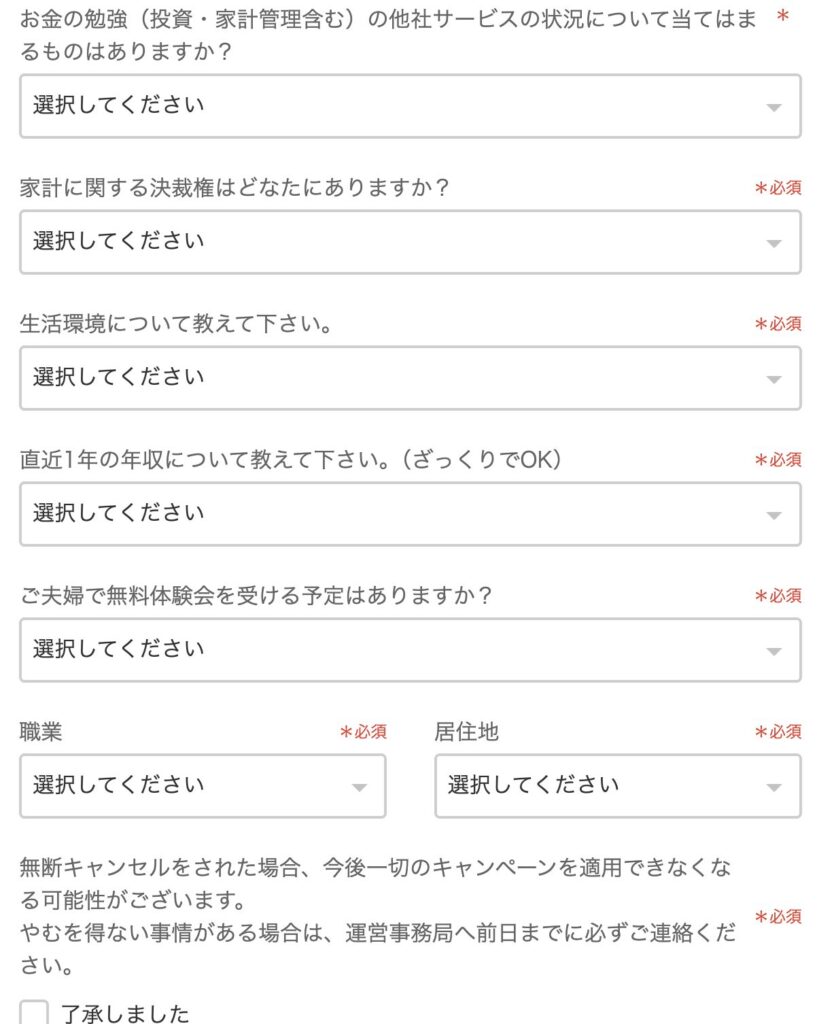This screenshot has height=1024, width=817.
Task: Expand the 居住地 dropdown
Action: point(617,786)
